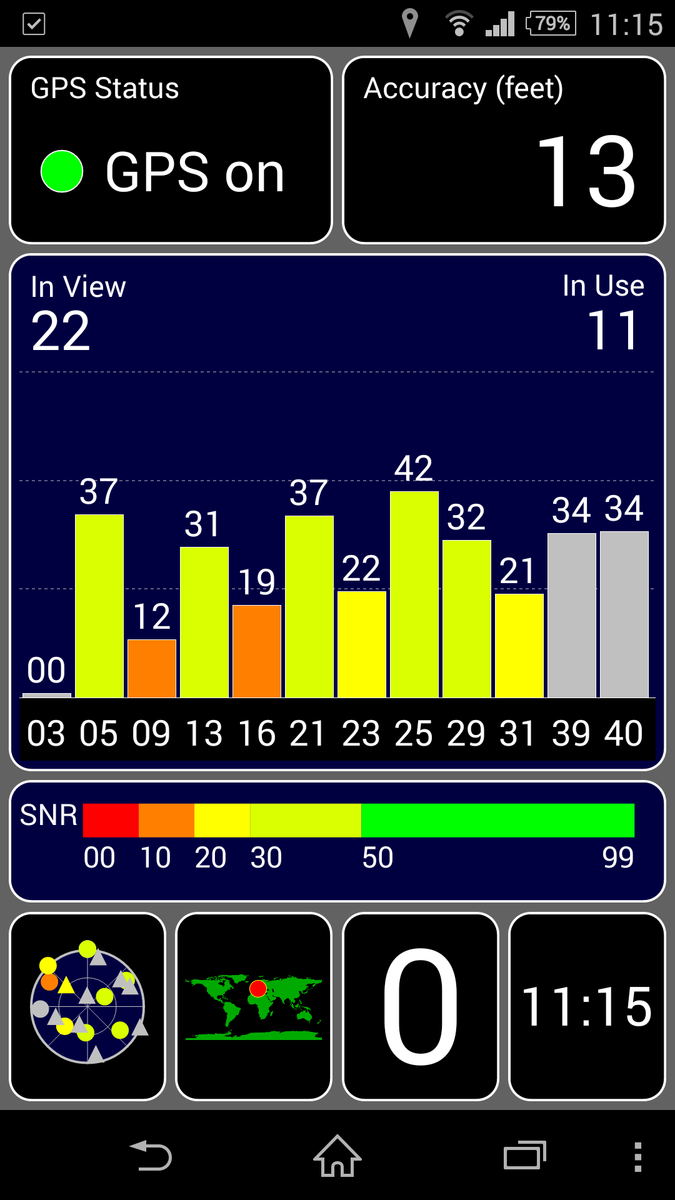The height and width of the screenshot is (1200, 675).
Task: Open the overflow menu with three dots
Action: coord(638,1156)
